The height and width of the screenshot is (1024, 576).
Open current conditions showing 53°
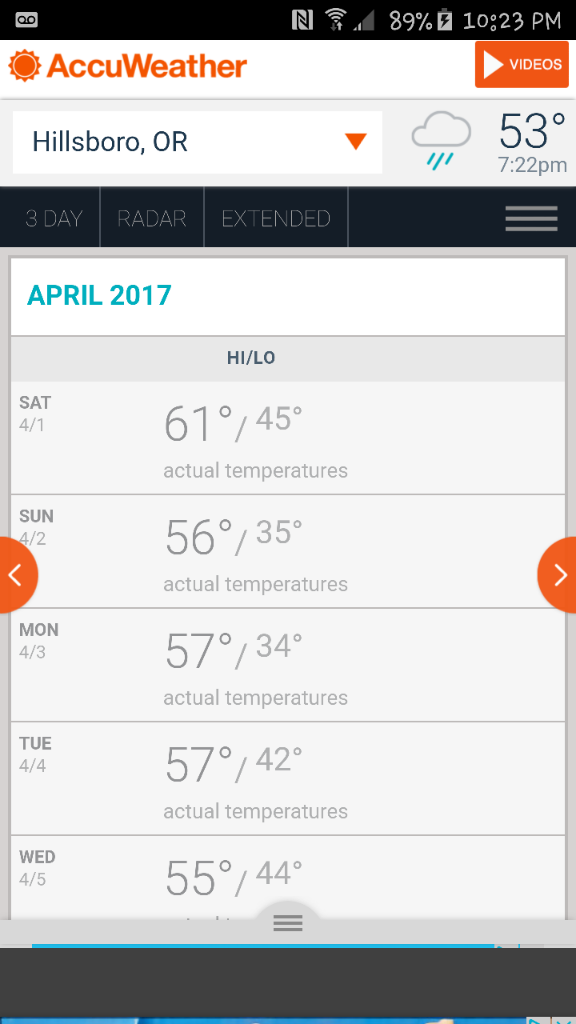(x=489, y=142)
